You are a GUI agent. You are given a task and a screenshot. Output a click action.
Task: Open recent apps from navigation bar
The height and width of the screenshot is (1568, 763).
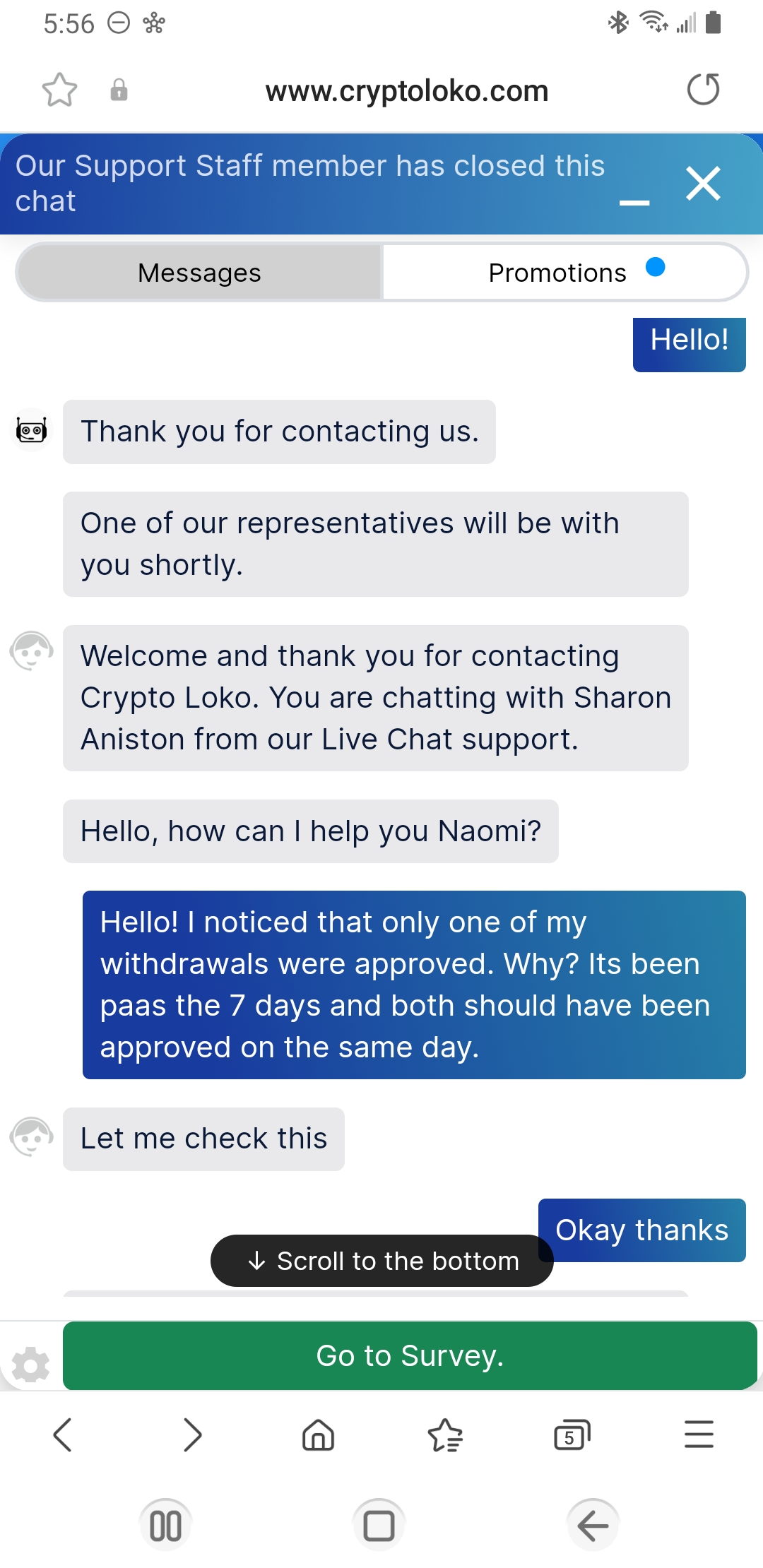pyautogui.click(x=165, y=1526)
